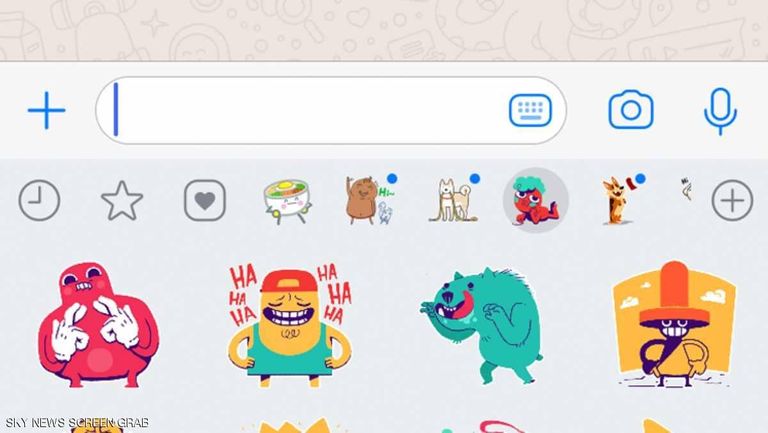This screenshot has height=433, width=768.
Task: Select the brown bear sticker pack
Action: [x=365, y=201]
